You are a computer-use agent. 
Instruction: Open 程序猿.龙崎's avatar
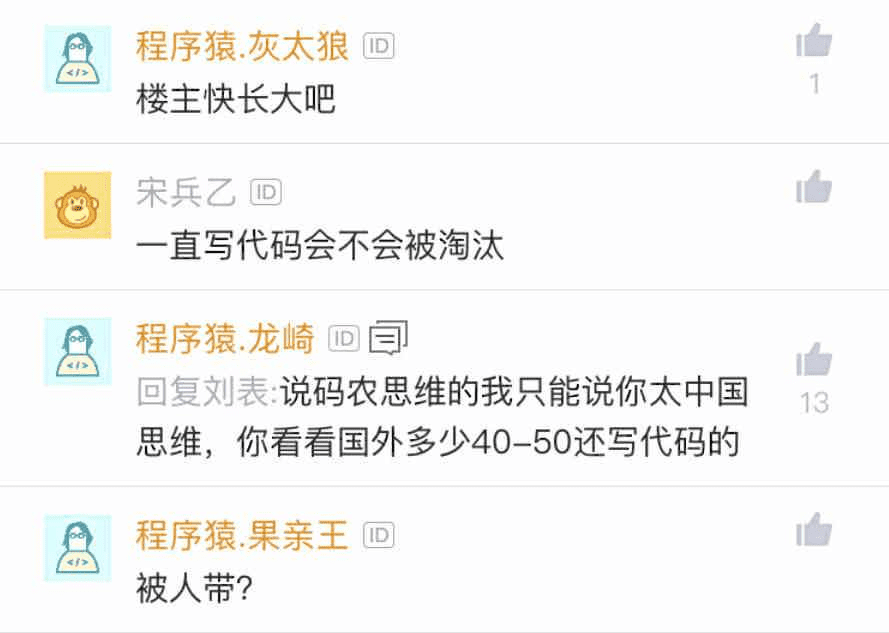click(77, 351)
